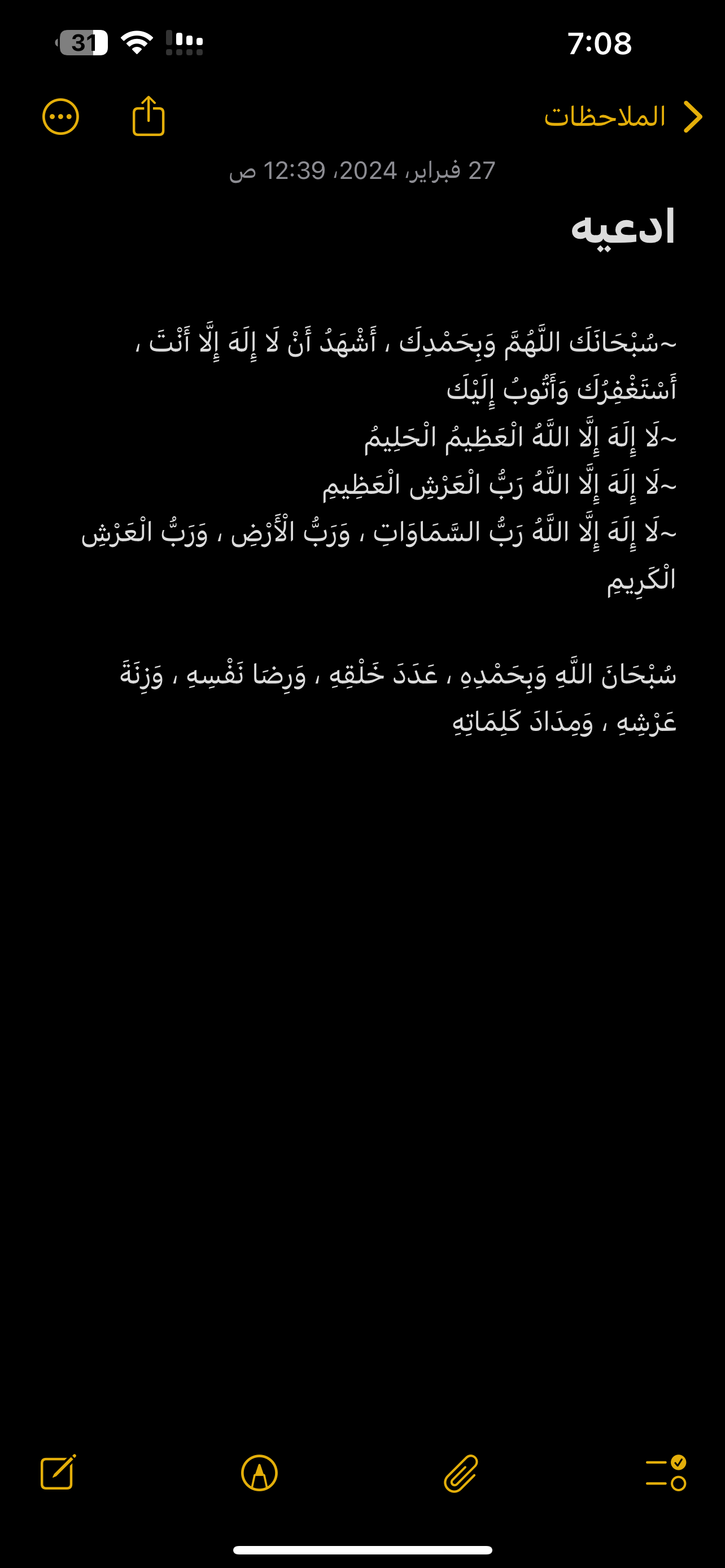Image resolution: width=725 pixels, height=1568 pixels.
Task: Open the More options ellipsis menu
Action: (60, 116)
